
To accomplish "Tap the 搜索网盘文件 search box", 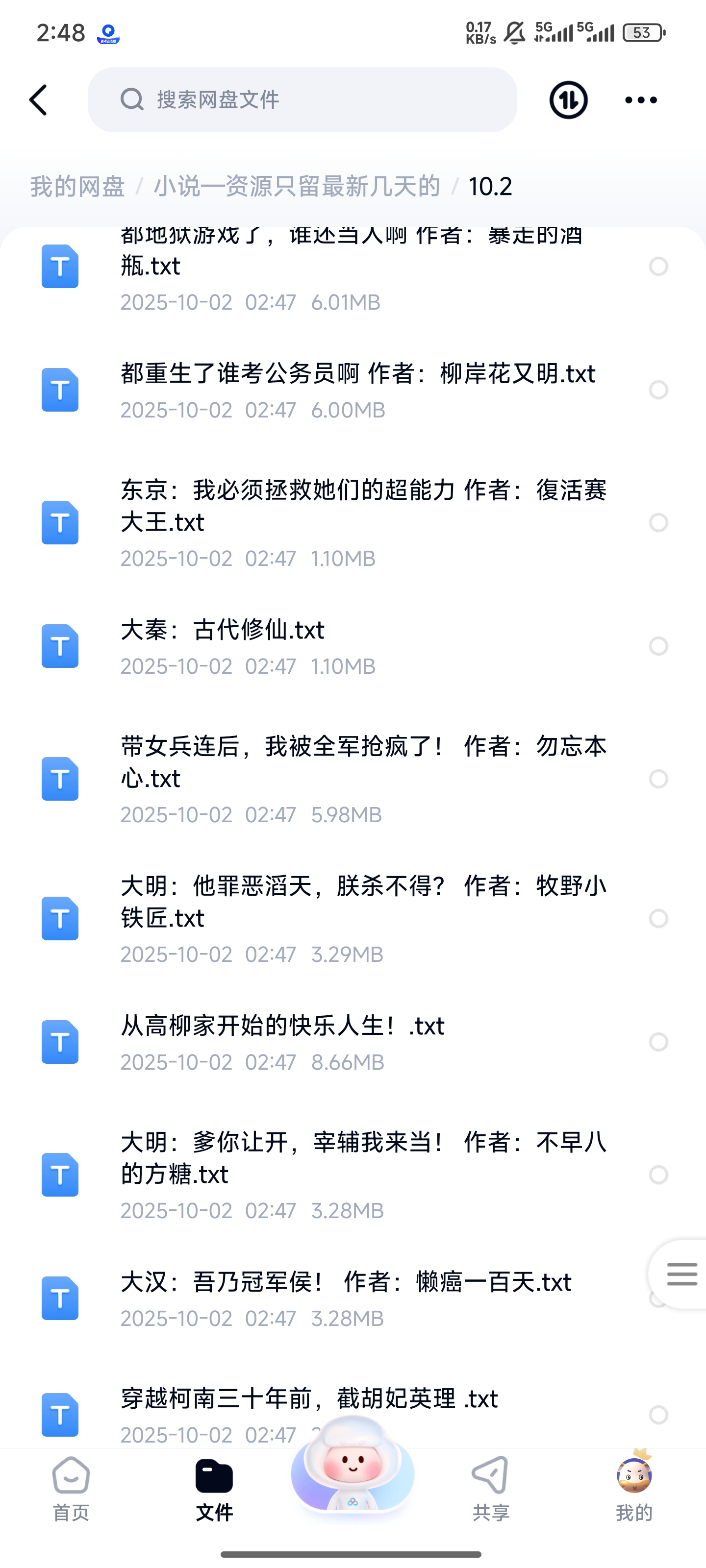I will (x=302, y=100).
